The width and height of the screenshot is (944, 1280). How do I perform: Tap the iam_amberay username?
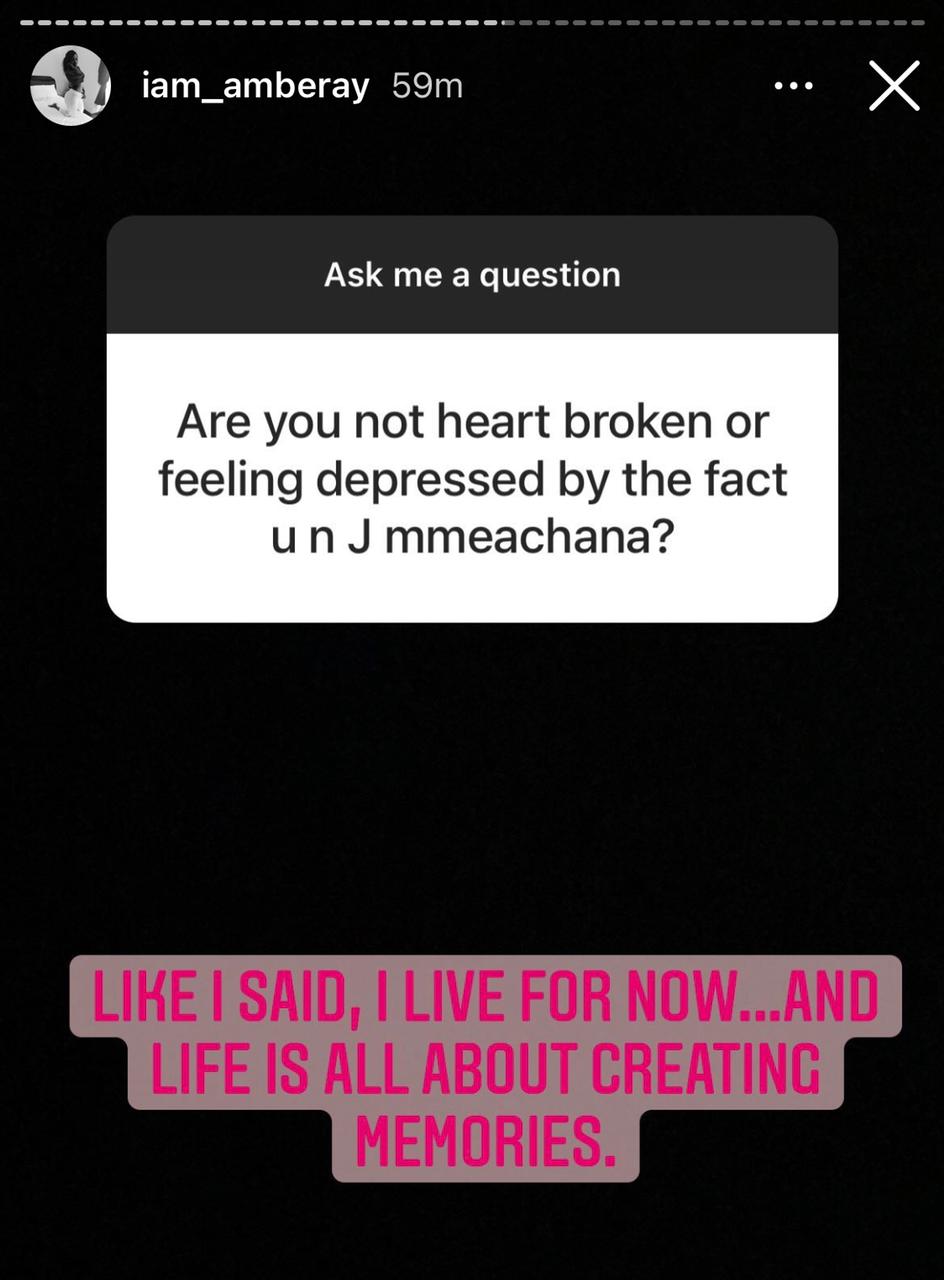pyautogui.click(x=255, y=86)
